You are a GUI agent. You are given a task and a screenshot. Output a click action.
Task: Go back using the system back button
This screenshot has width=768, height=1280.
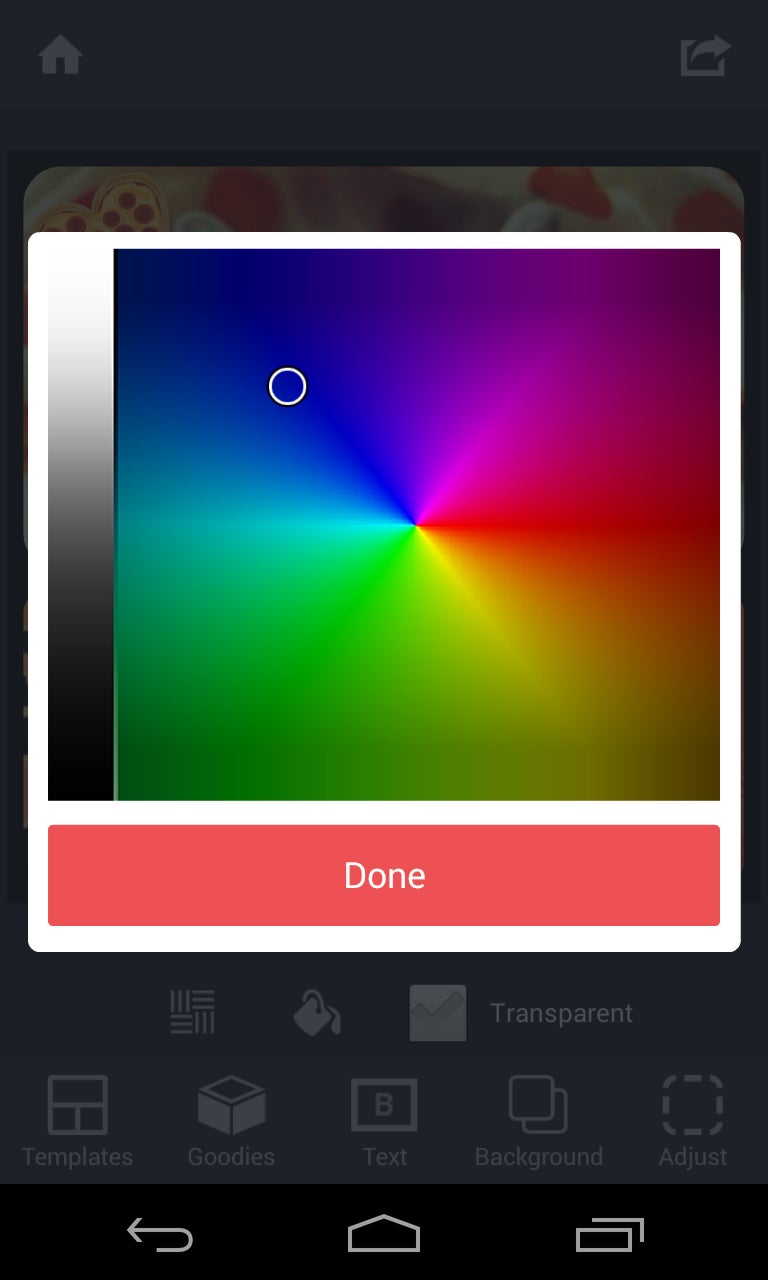160,1235
